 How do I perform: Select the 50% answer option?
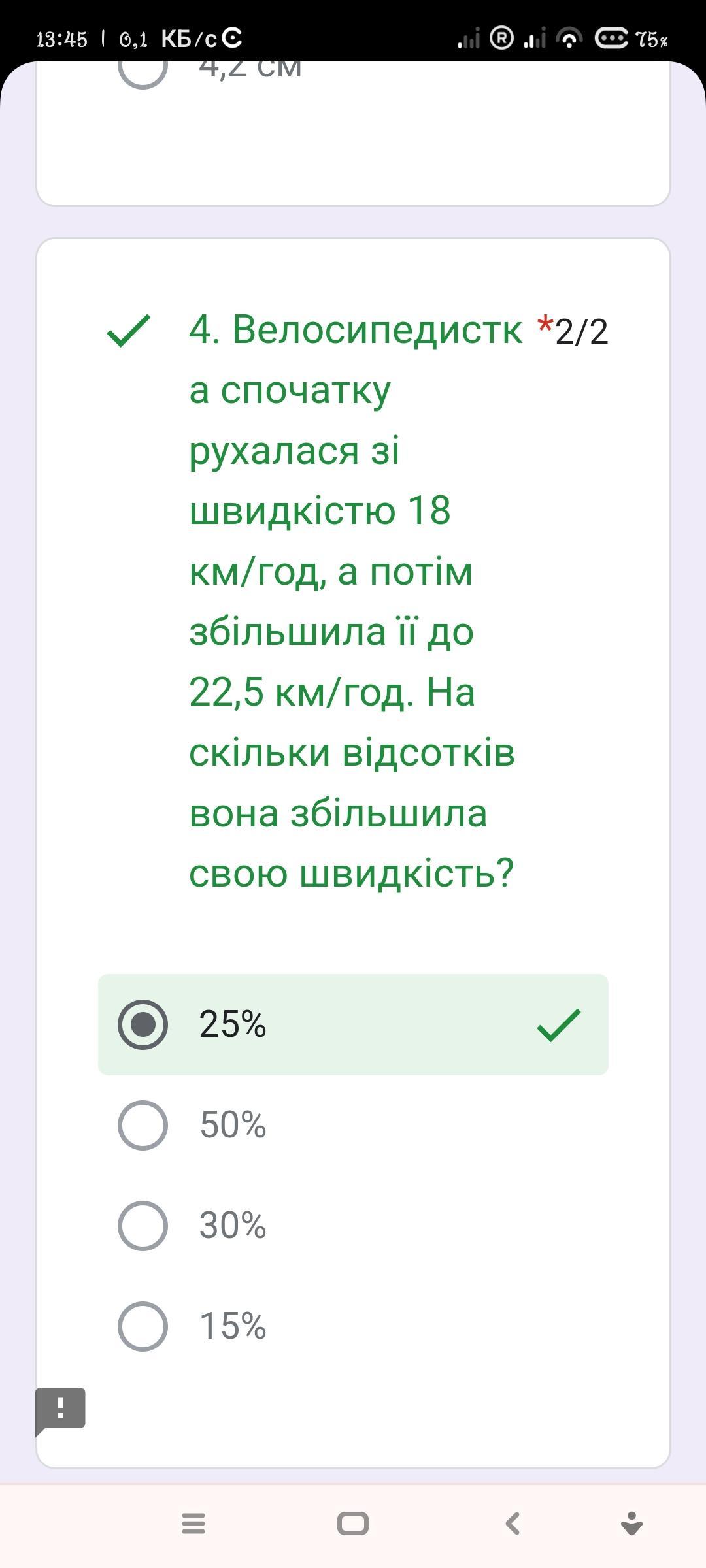coord(353,1125)
